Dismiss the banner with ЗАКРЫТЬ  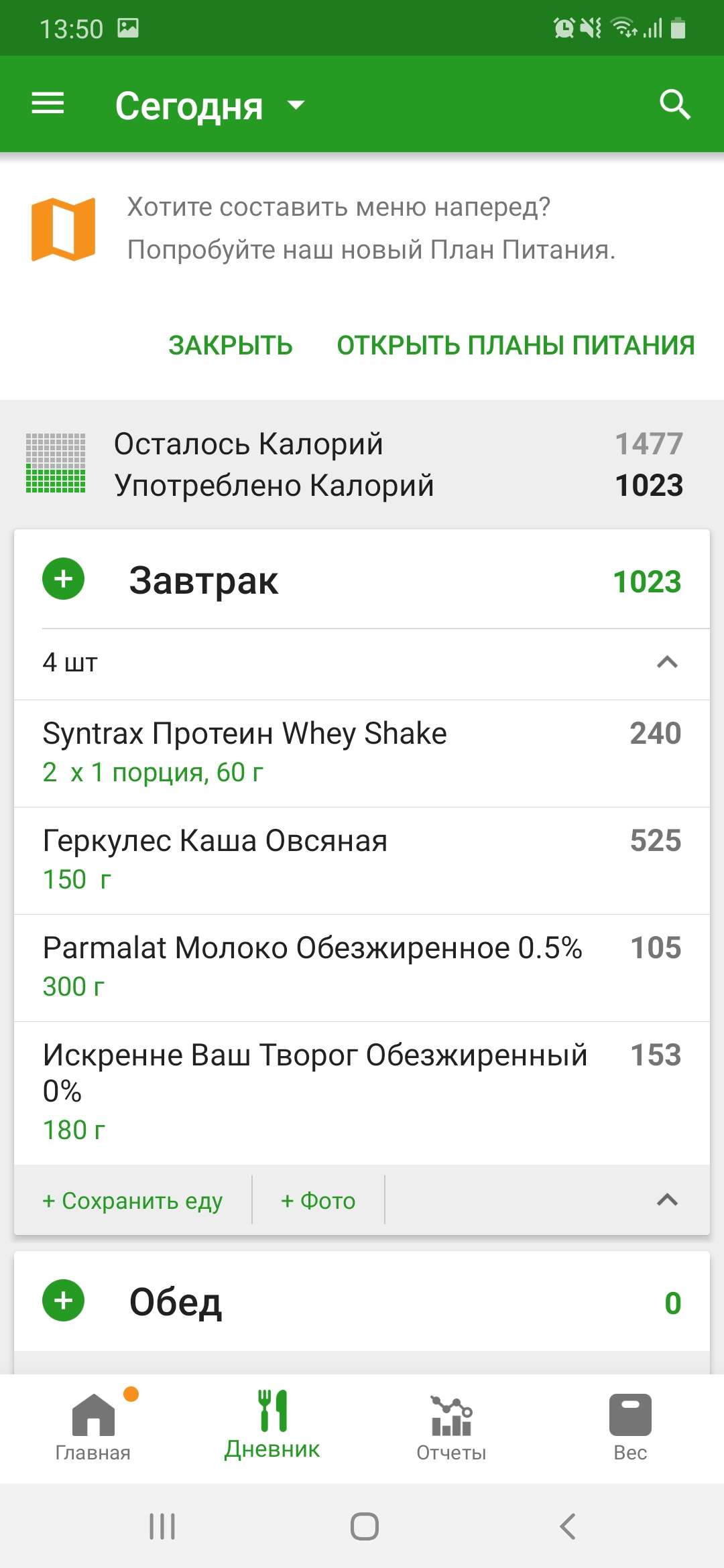click(231, 345)
